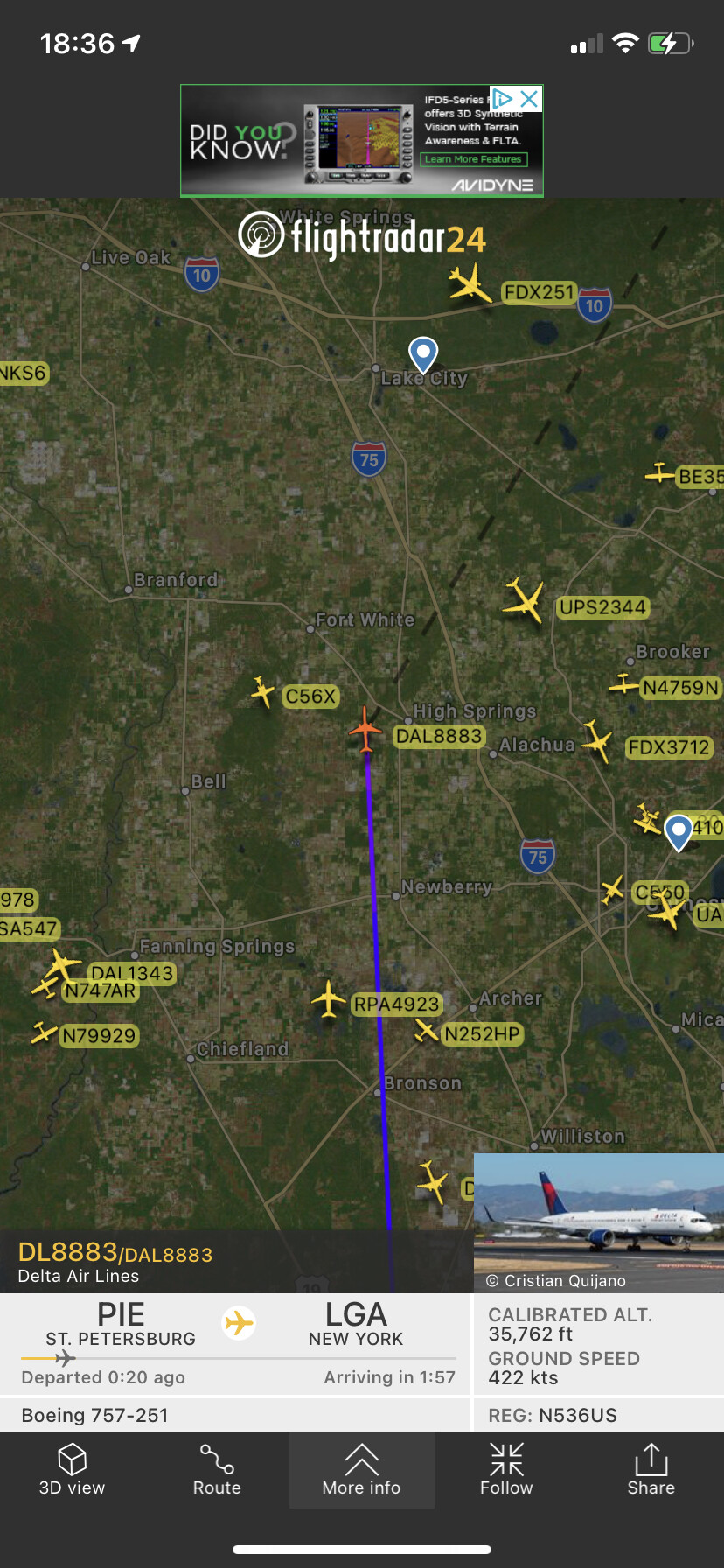
Task: Tap aircraft N4759N on the map
Action: click(624, 682)
